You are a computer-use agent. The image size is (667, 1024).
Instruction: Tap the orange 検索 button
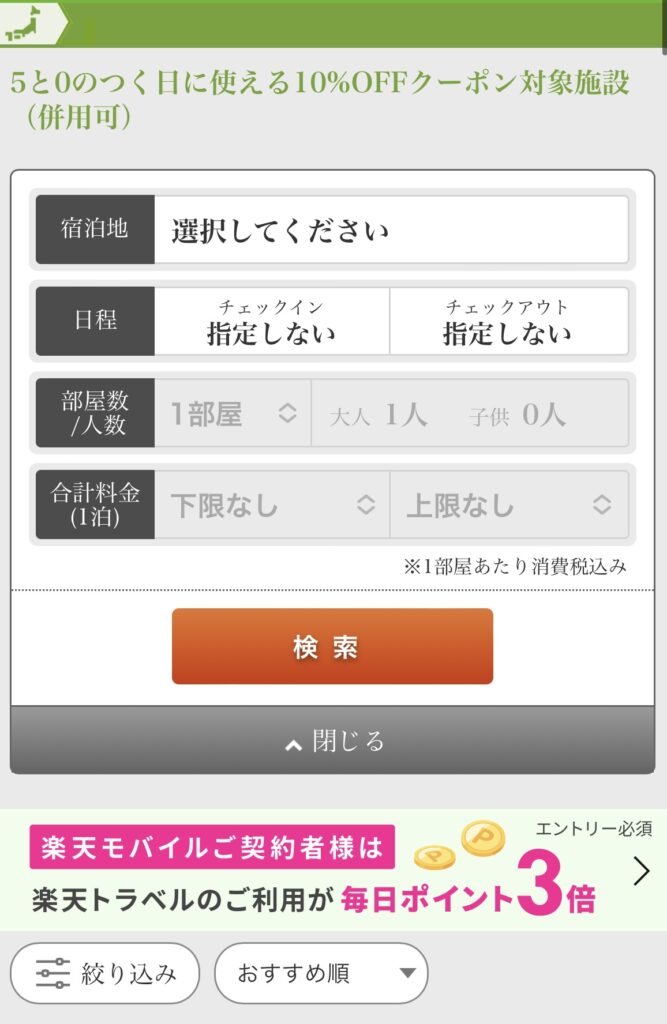tap(332, 646)
